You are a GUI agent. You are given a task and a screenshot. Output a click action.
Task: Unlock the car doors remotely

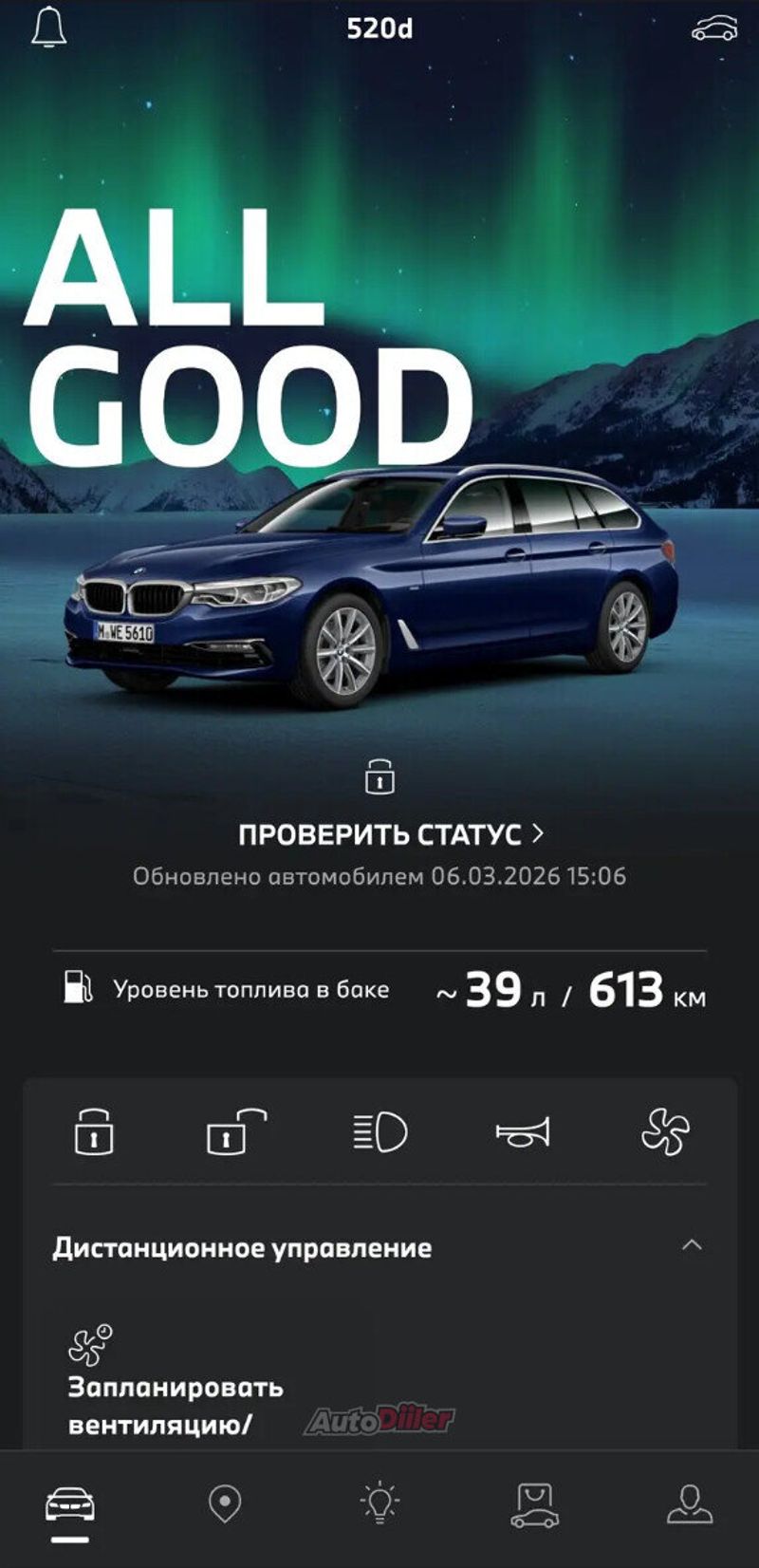click(235, 1131)
